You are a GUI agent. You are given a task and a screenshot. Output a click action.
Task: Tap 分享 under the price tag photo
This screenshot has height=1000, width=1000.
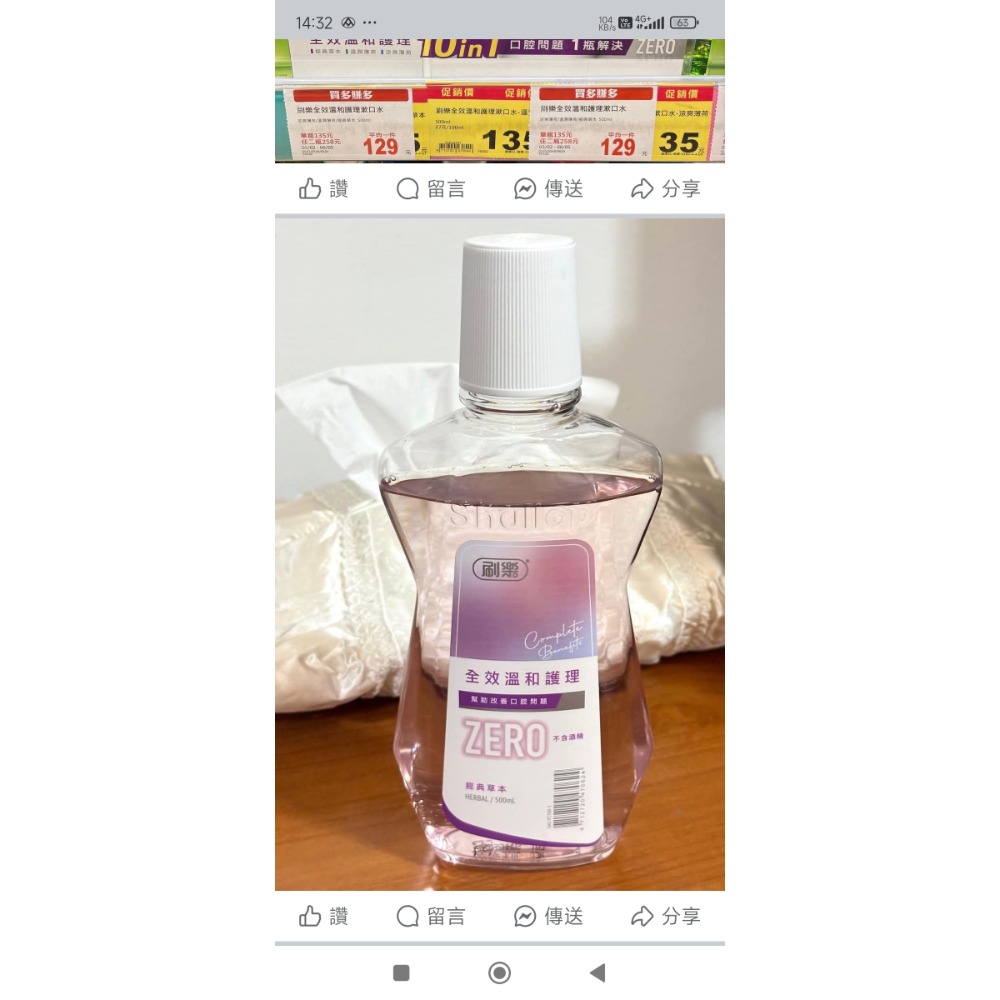pyautogui.click(x=666, y=189)
